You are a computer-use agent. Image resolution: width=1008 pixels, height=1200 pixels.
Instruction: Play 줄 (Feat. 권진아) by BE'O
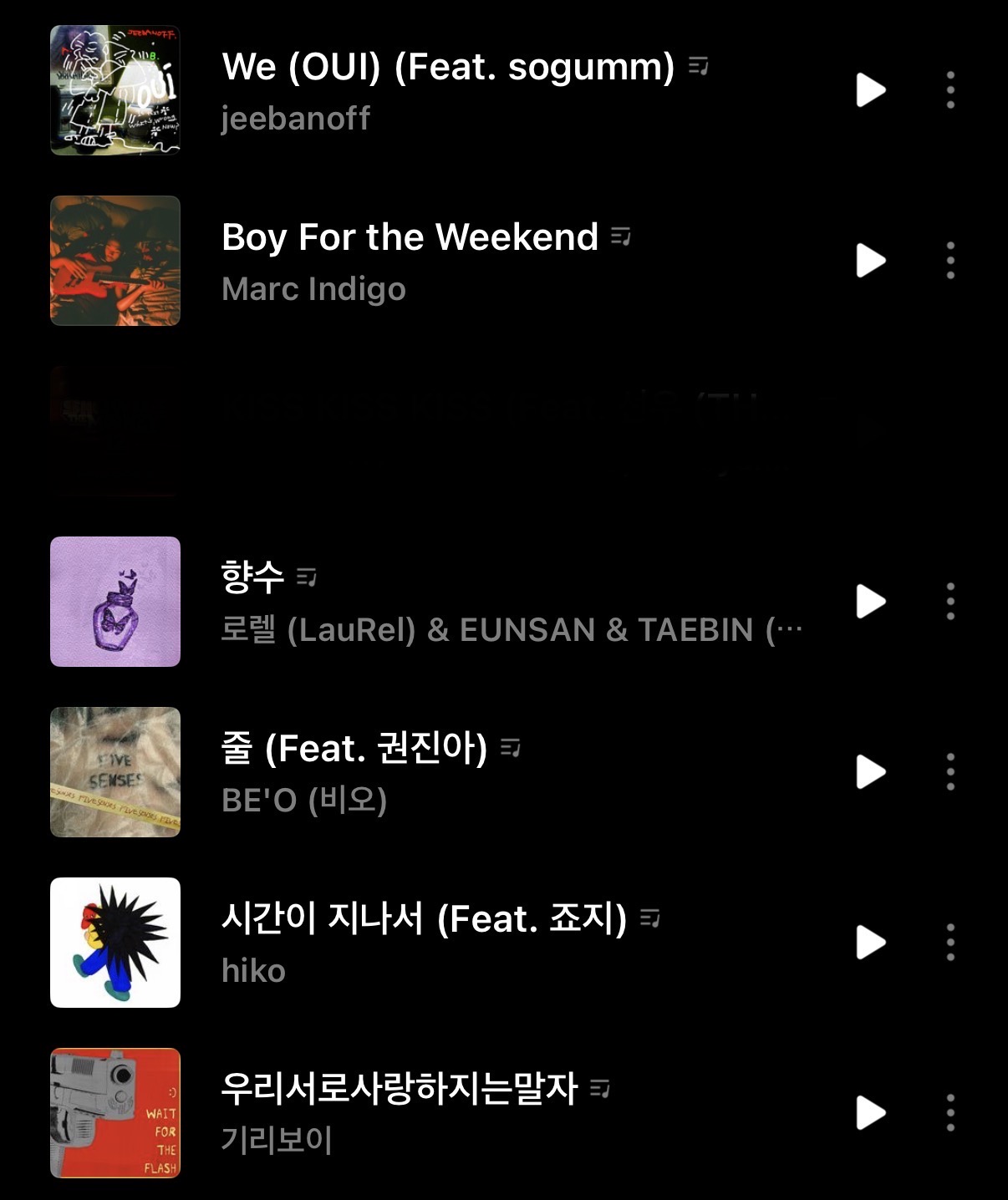[870, 772]
